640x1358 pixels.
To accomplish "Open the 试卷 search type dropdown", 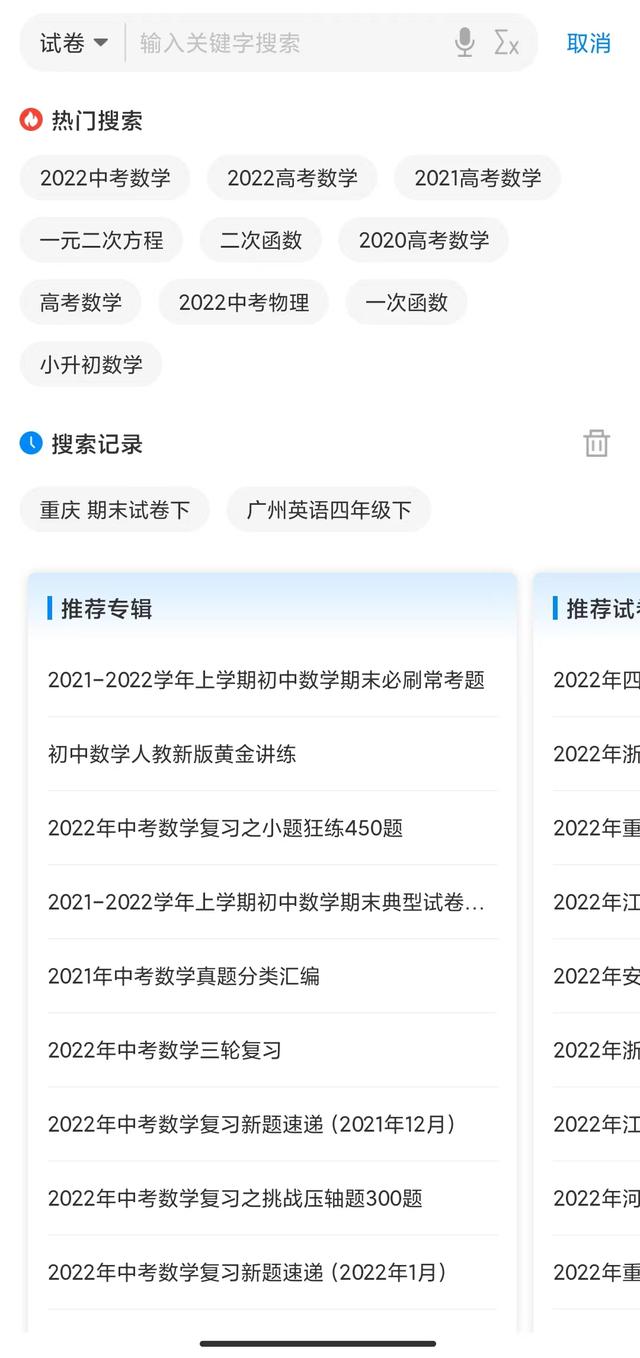I will [x=74, y=43].
